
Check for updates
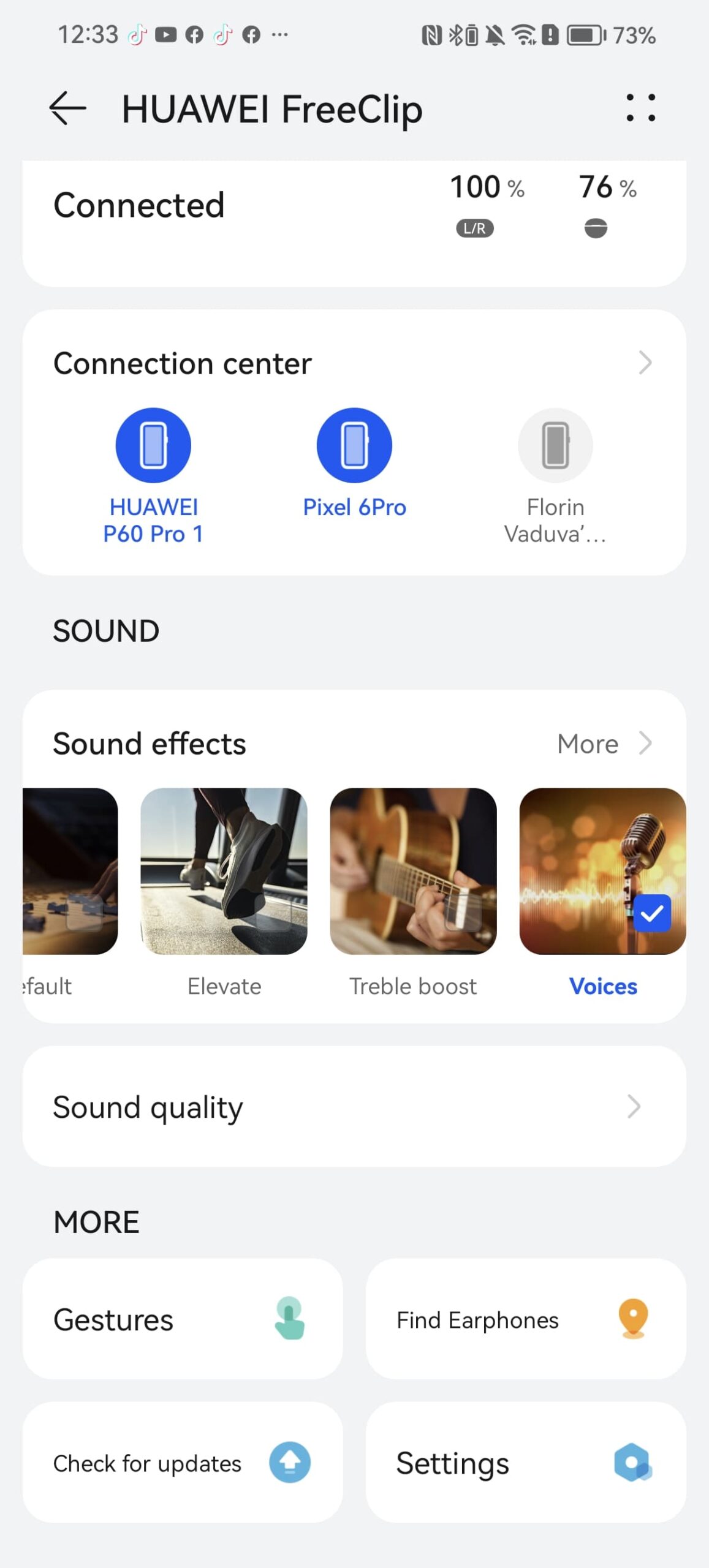coord(183,1463)
